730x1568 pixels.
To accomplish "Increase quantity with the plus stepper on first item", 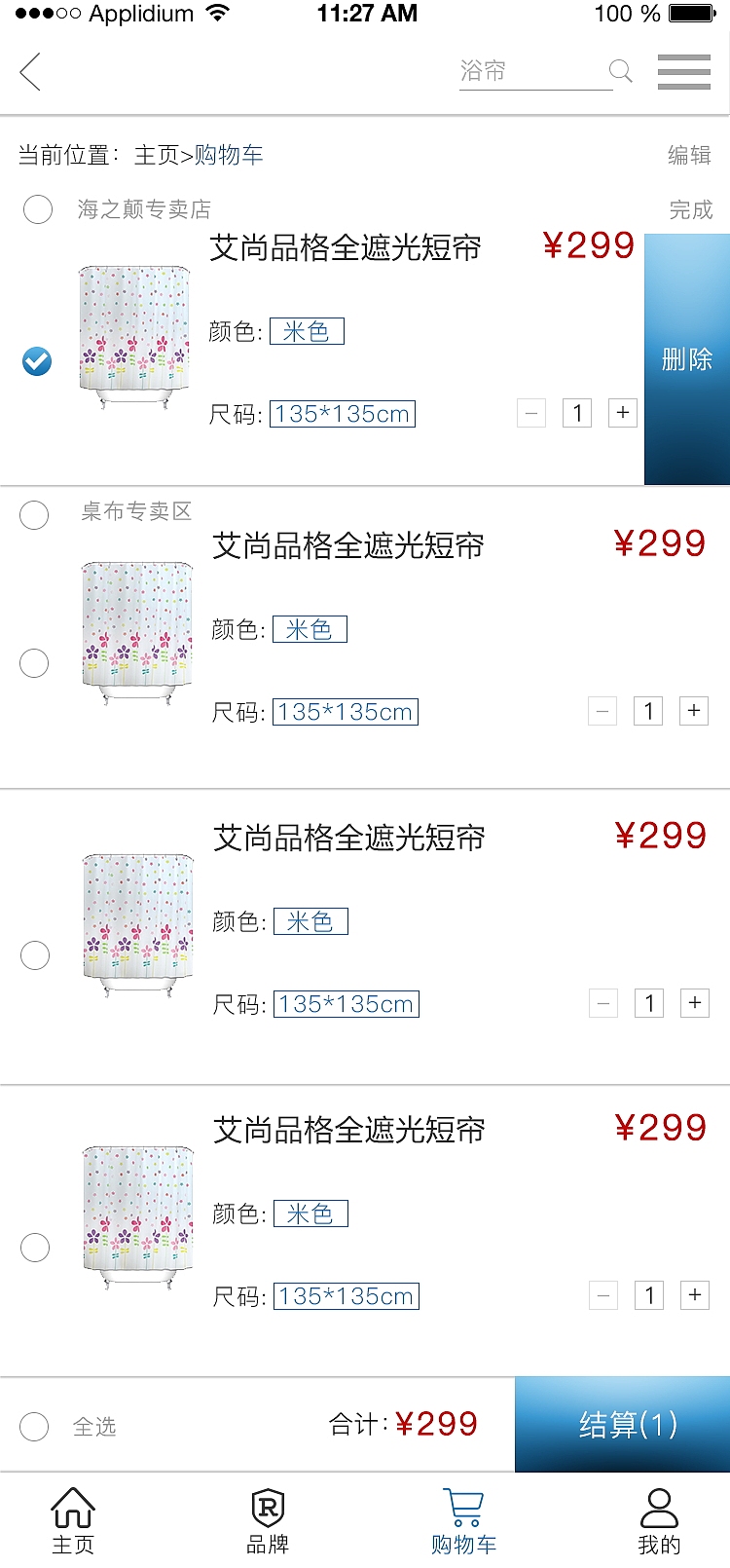I will [622, 412].
